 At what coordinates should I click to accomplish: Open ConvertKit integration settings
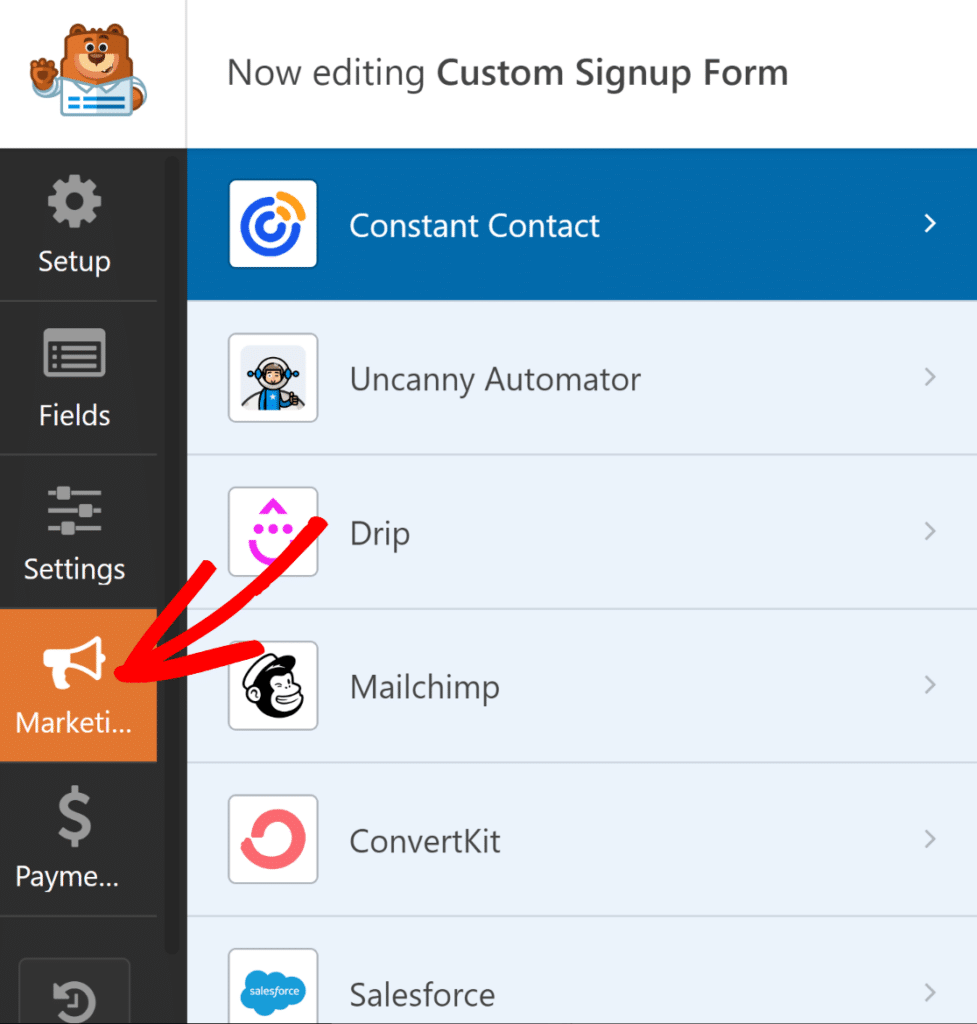tap(581, 841)
